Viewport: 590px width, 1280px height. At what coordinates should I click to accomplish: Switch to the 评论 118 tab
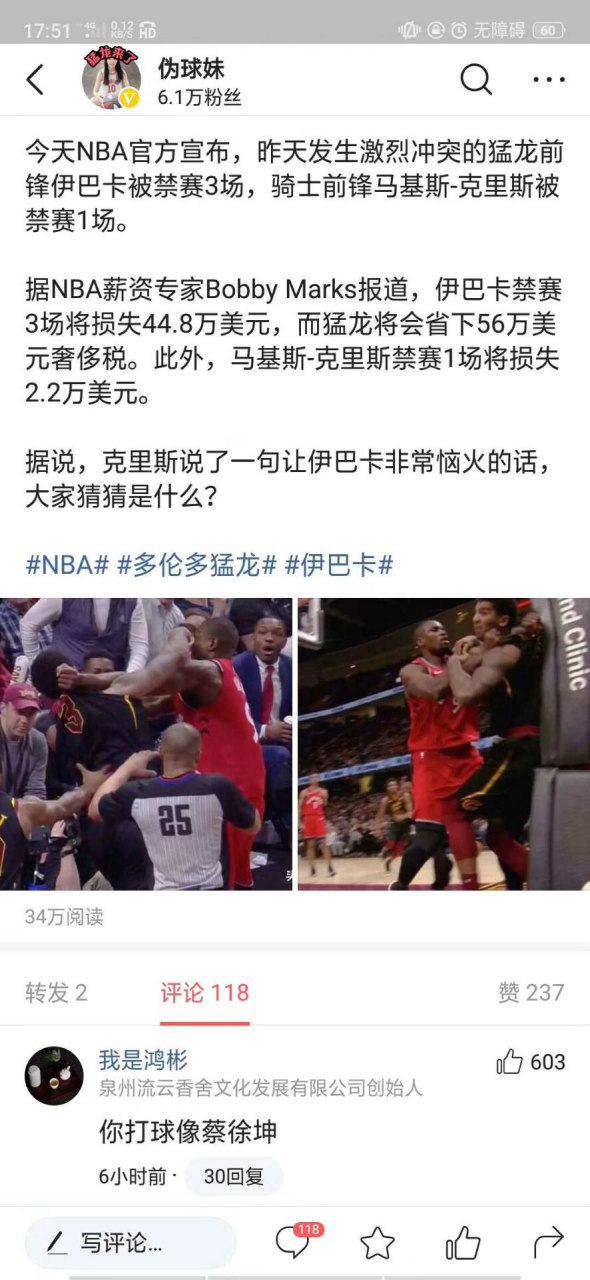click(x=205, y=992)
